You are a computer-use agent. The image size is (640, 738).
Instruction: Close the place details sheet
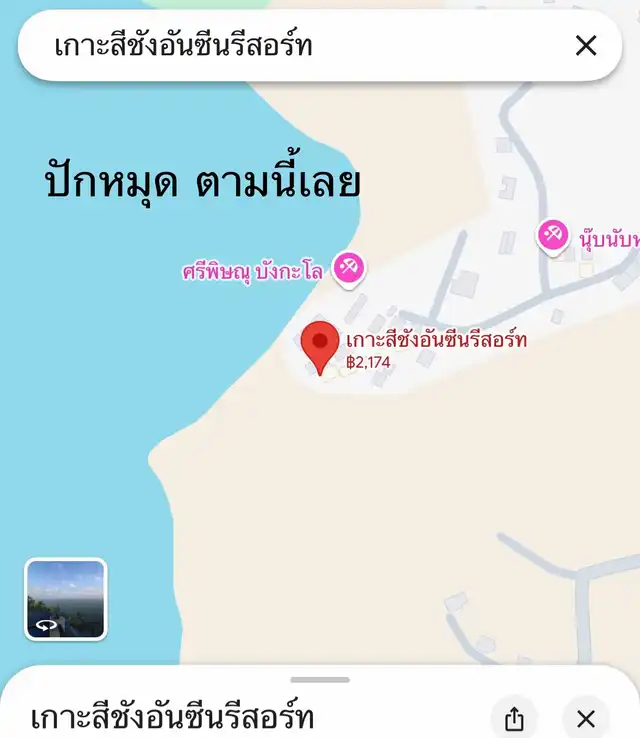point(586,718)
